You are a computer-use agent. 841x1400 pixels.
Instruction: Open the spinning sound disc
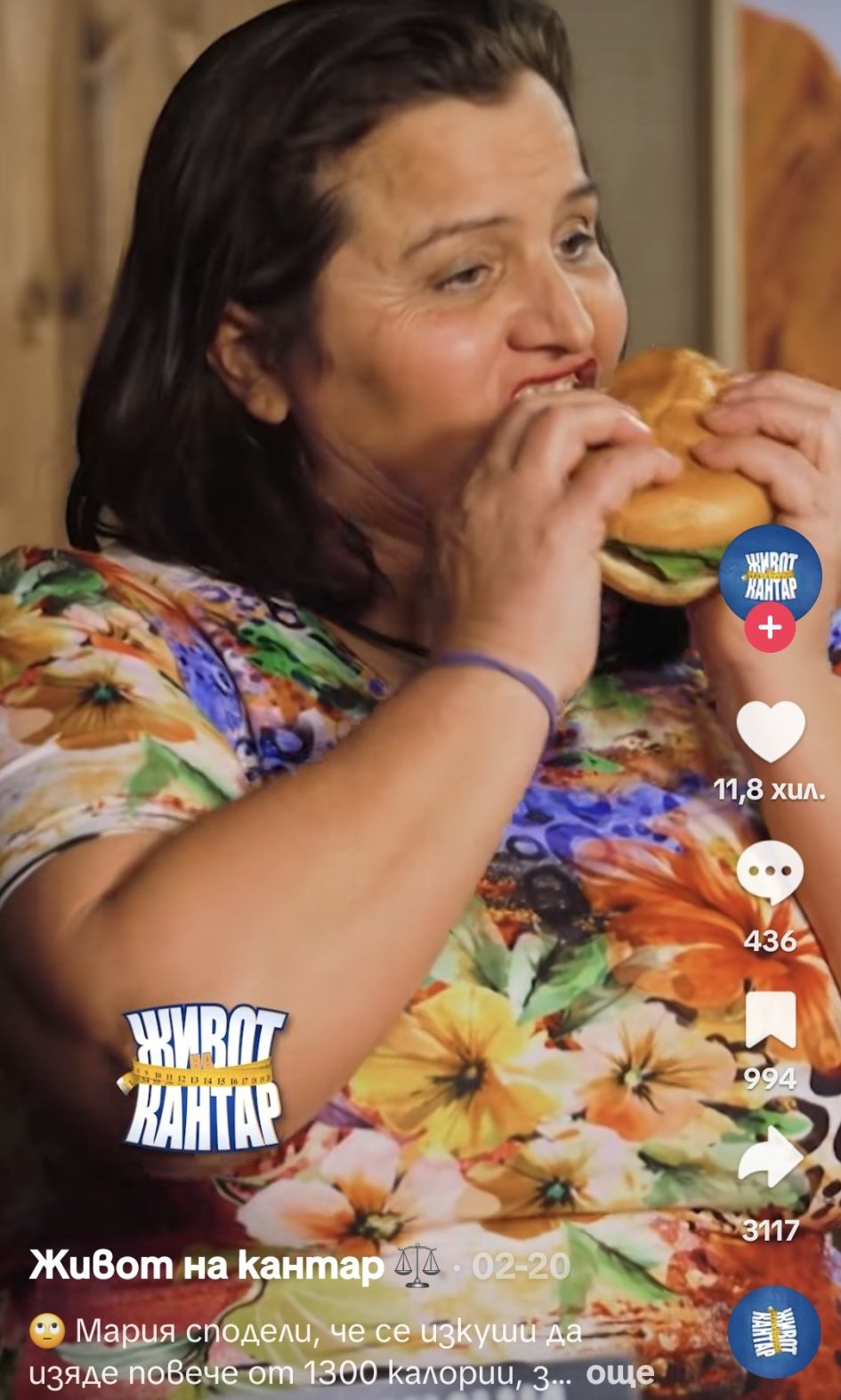pos(773,1331)
